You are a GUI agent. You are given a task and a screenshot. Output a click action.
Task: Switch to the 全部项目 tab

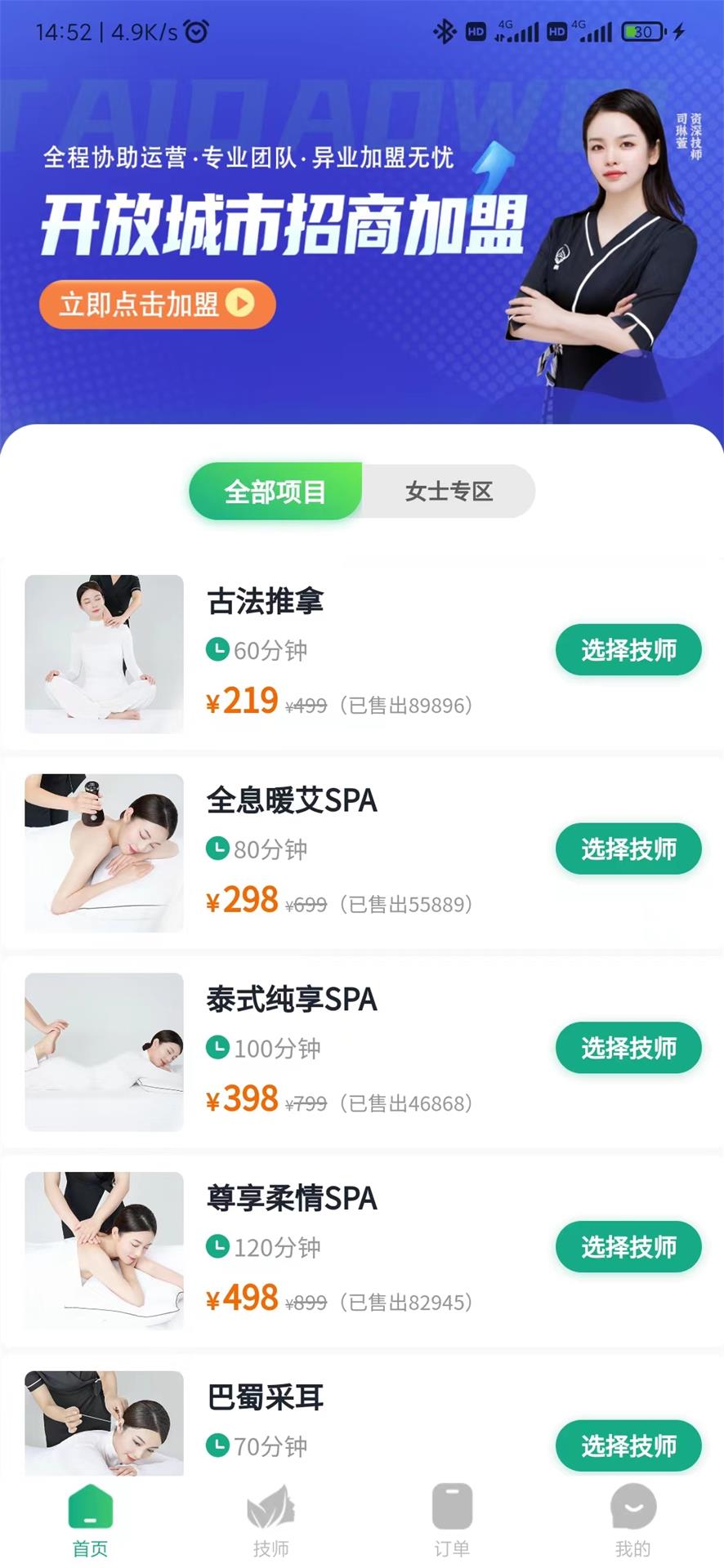275,492
